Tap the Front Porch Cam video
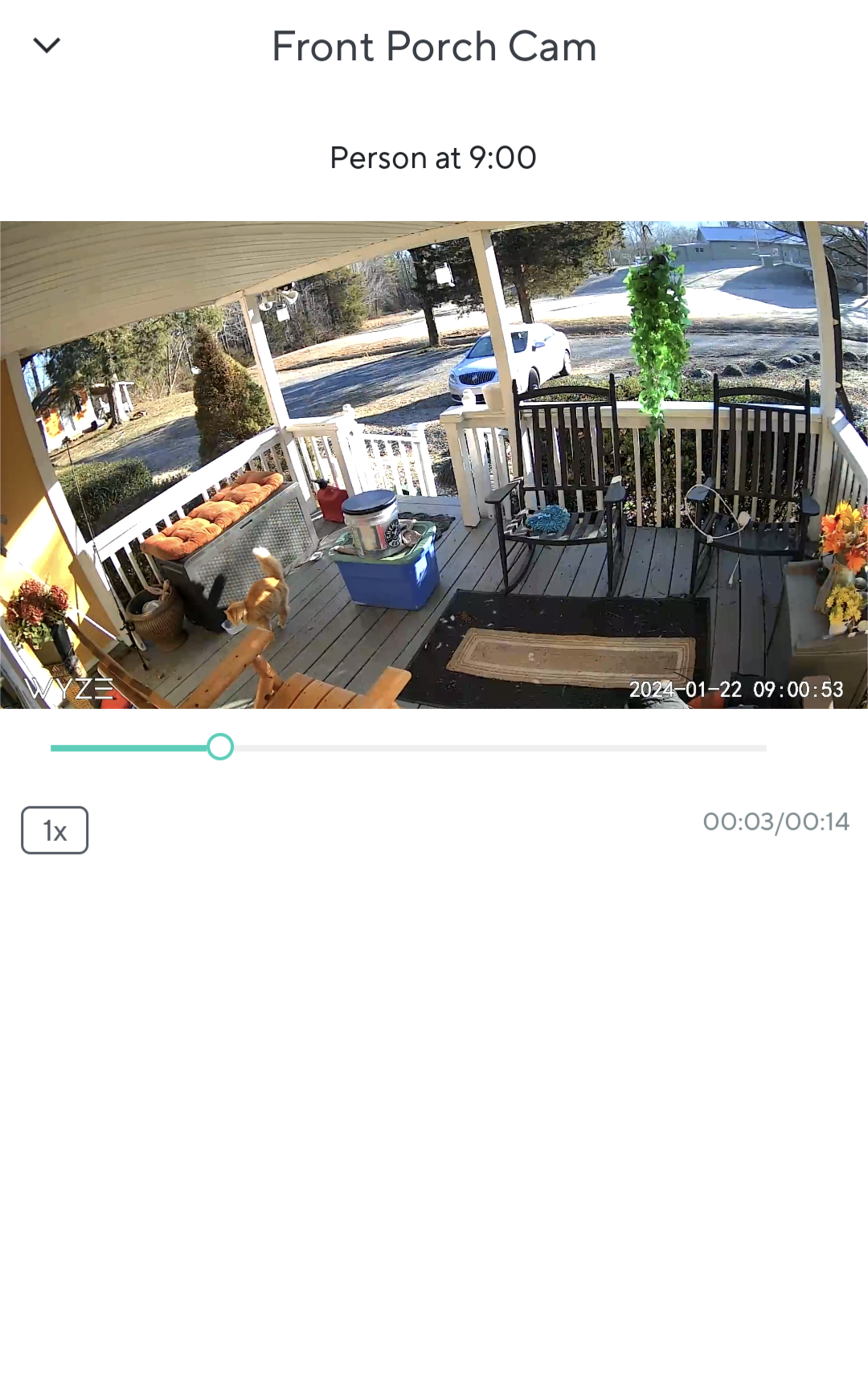Viewport: 868px width, 1381px height. point(434,465)
